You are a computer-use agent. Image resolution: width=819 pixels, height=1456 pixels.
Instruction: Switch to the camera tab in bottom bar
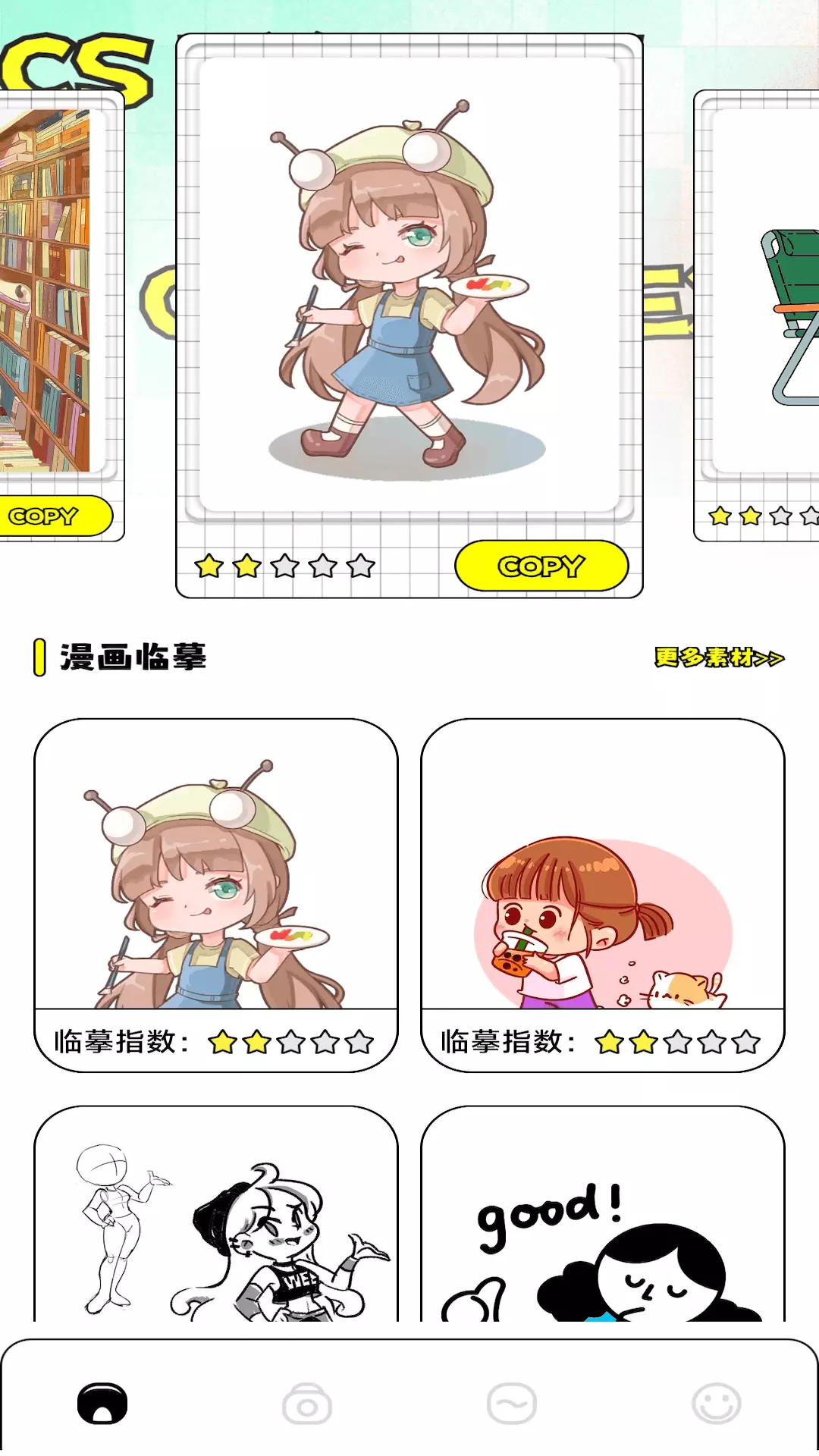(x=307, y=1404)
